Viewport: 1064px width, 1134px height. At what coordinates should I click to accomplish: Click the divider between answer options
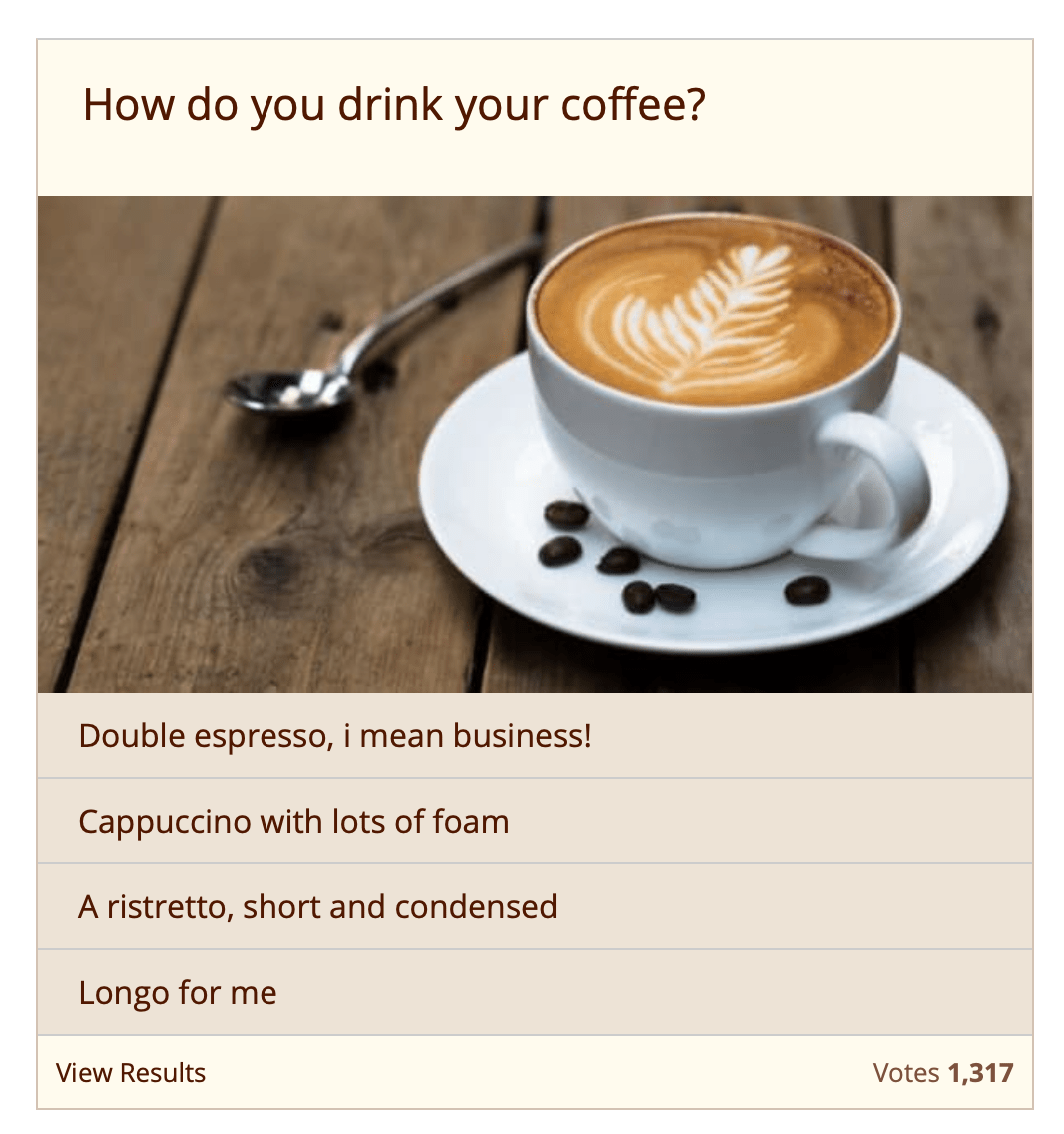(x=532, y=778)
